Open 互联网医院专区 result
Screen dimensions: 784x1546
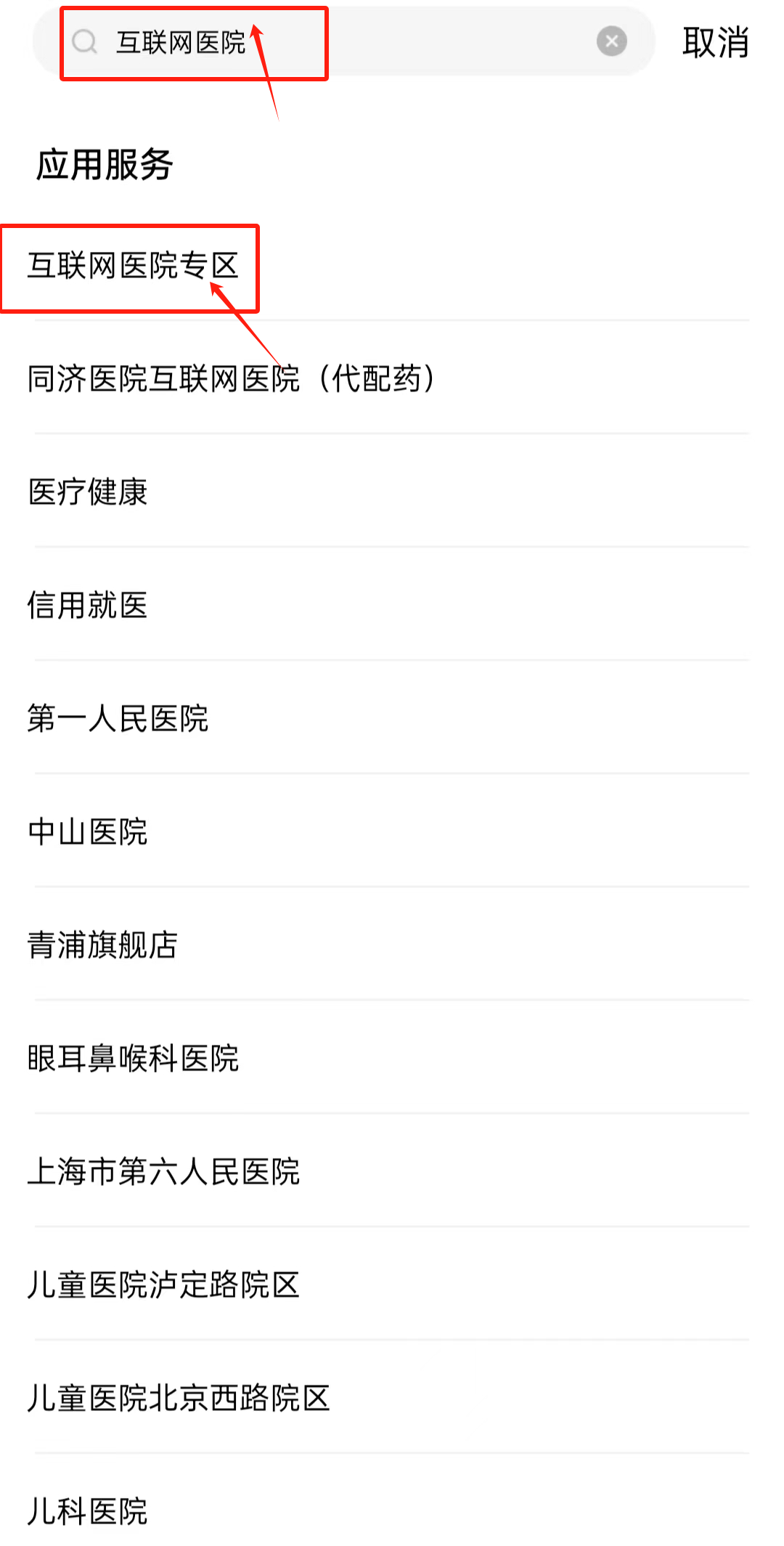coord(134,266)
